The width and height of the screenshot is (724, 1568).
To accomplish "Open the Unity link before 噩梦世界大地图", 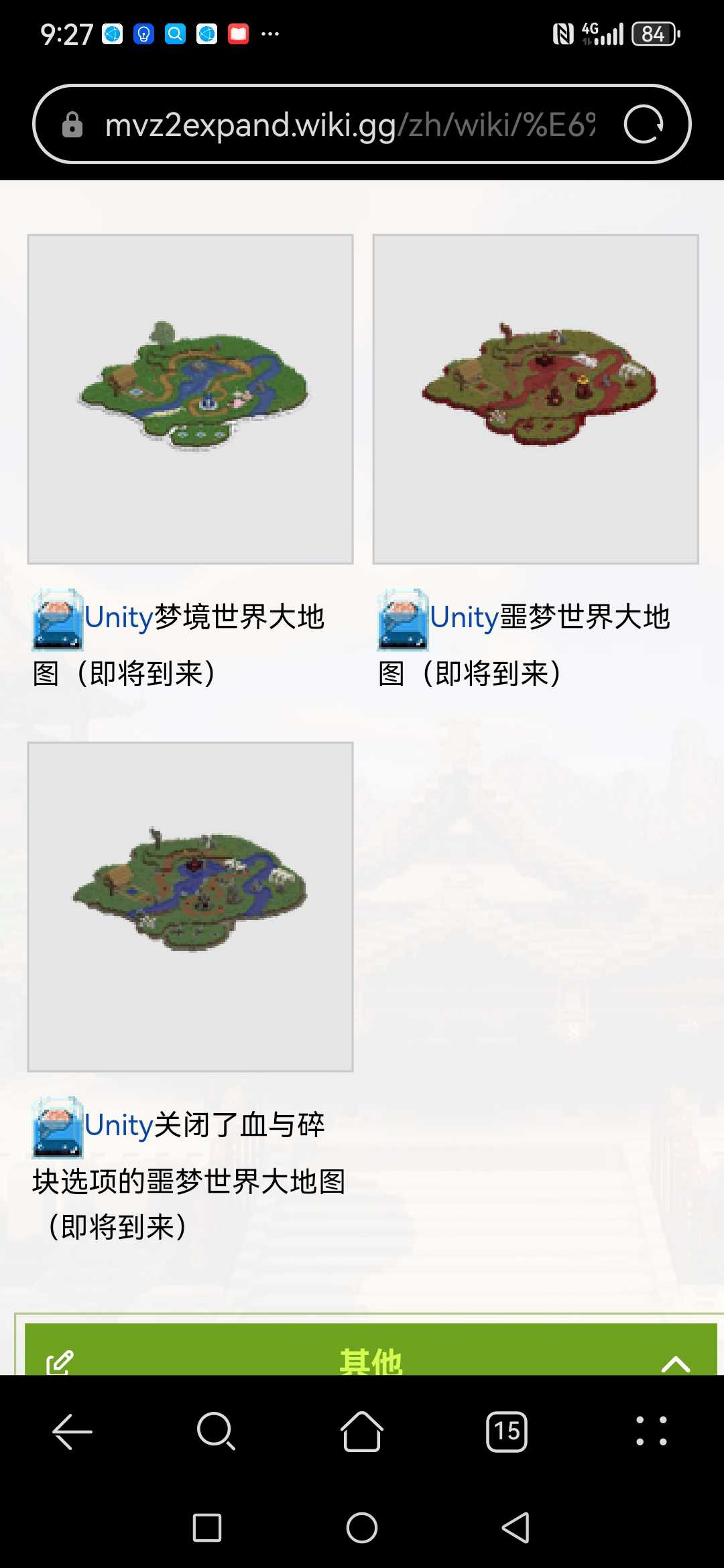I will 465,617.
